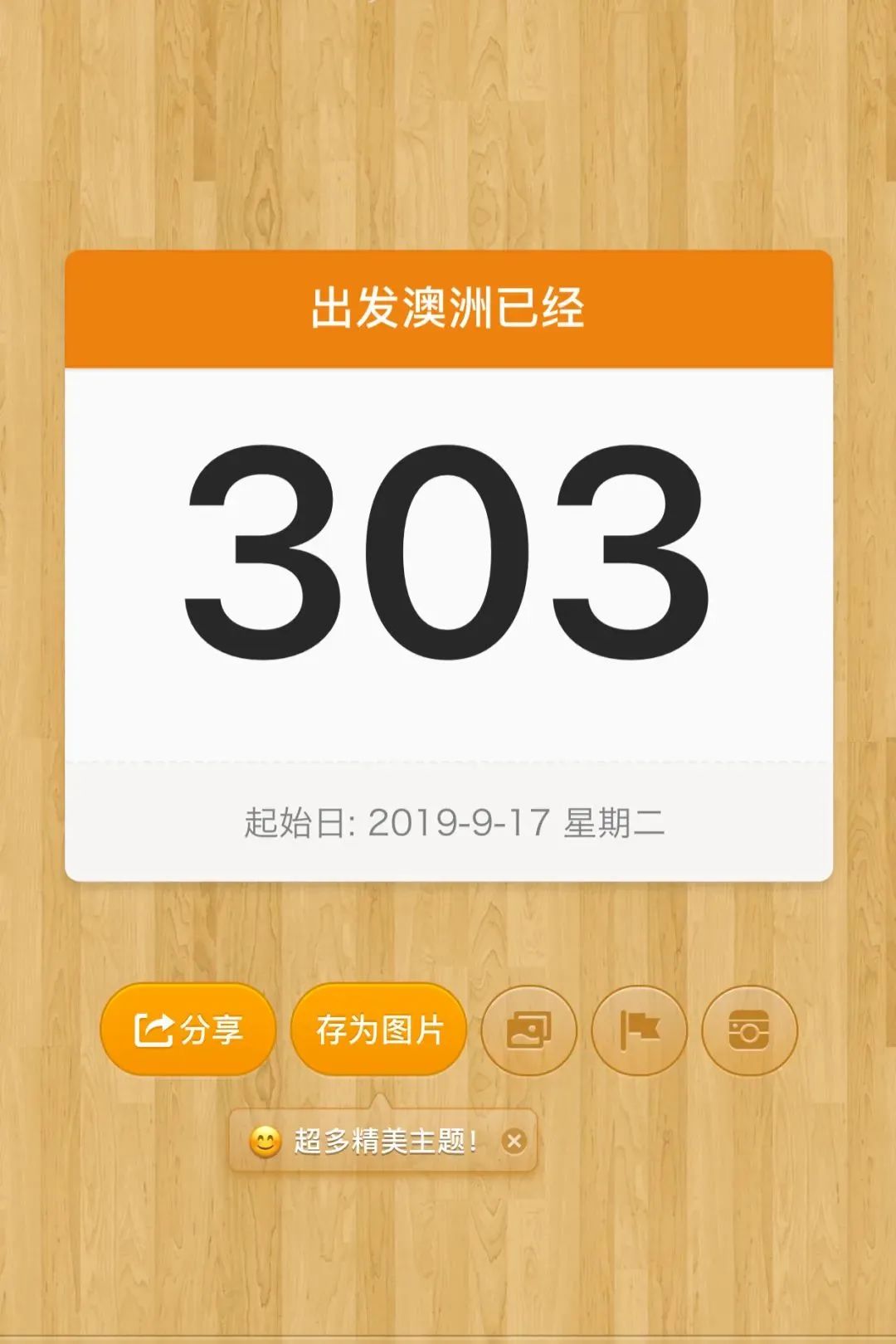Dismiss the 超多精美主题 tooltip
The height and width of the screenshot is (1344, 896).
(514, 1142)
